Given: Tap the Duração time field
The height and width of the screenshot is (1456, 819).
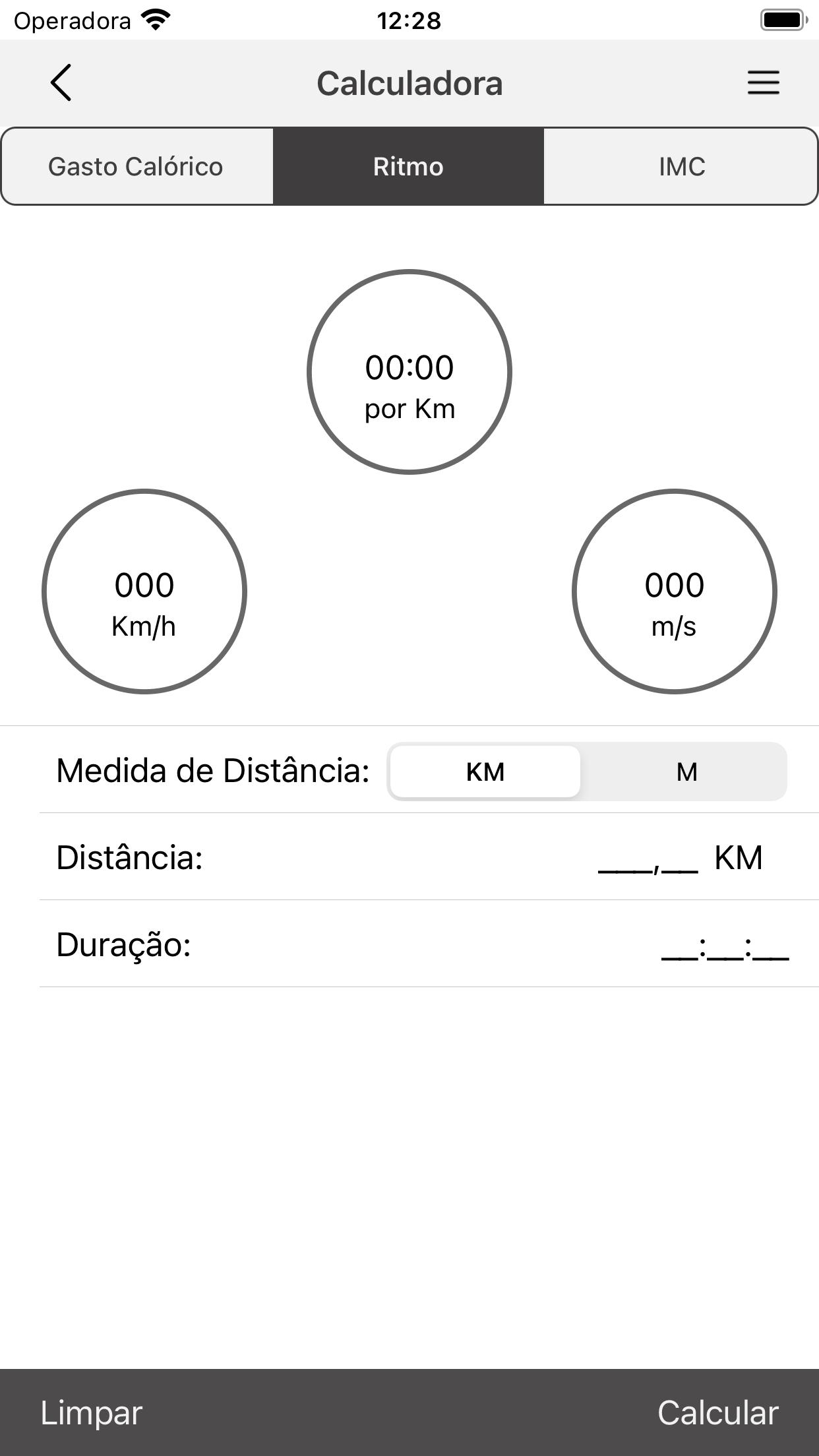Looking at the screenshot, I should [725, 945].
